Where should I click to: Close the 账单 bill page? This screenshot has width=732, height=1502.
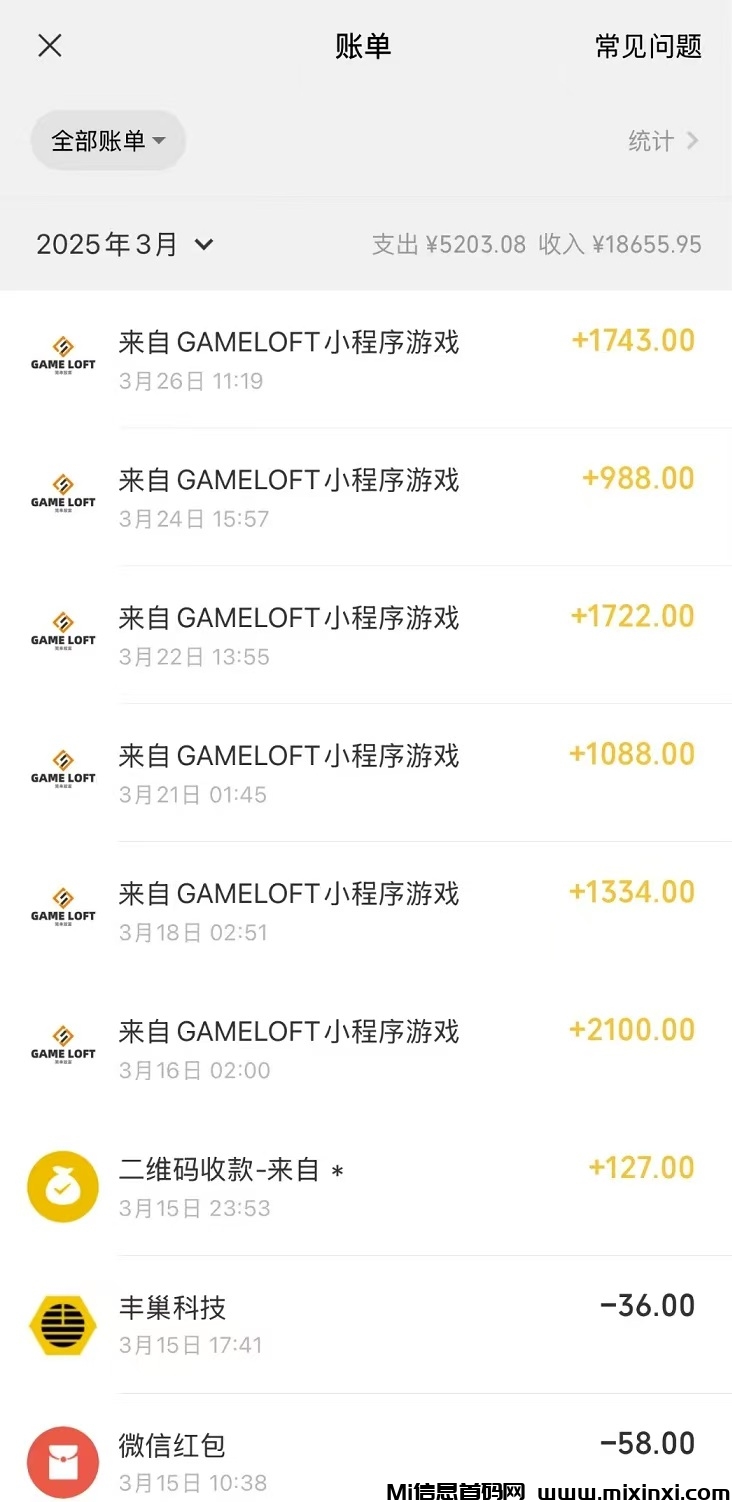50,46
